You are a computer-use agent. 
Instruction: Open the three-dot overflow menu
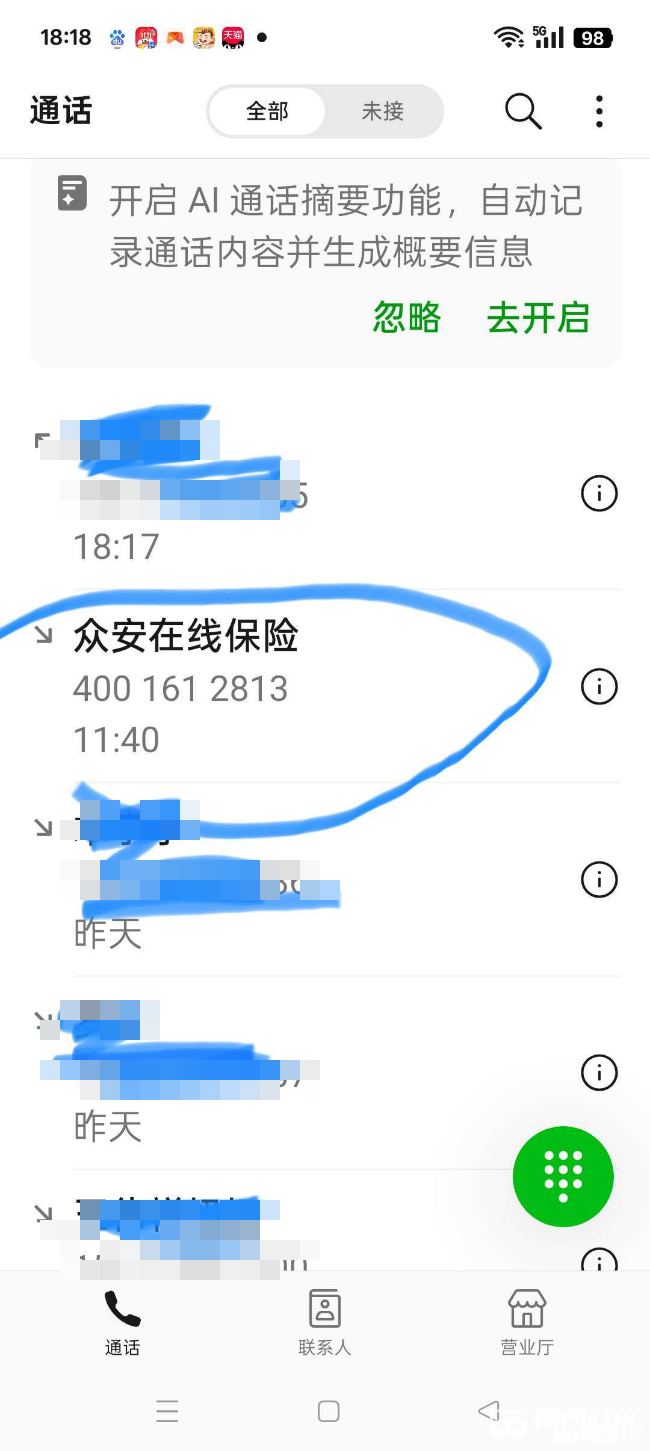[599, 111]
